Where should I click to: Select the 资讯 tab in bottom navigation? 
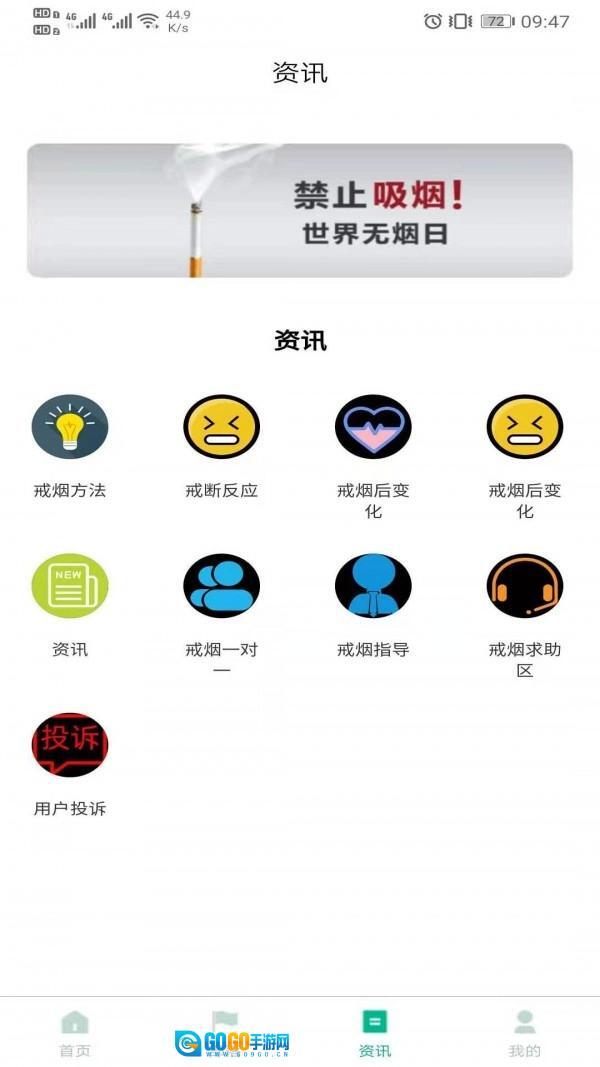[x=375, y=1033]
